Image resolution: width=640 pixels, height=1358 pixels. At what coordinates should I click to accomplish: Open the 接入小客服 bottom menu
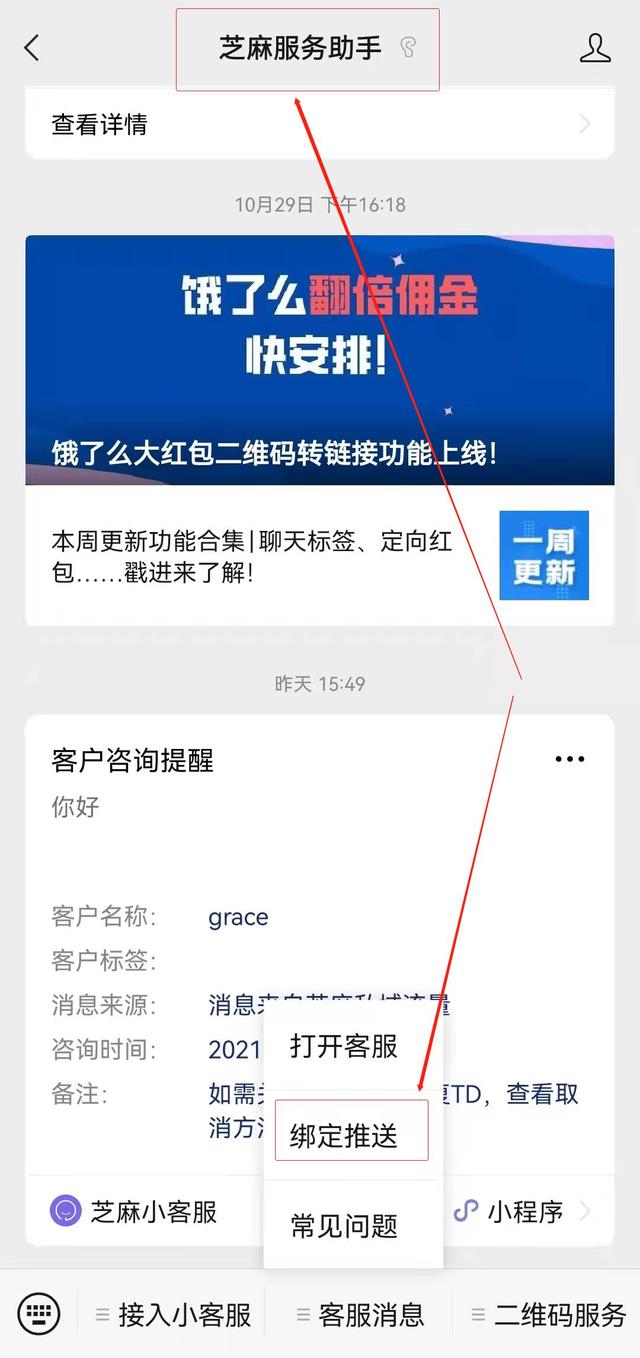pos(174,1314)
